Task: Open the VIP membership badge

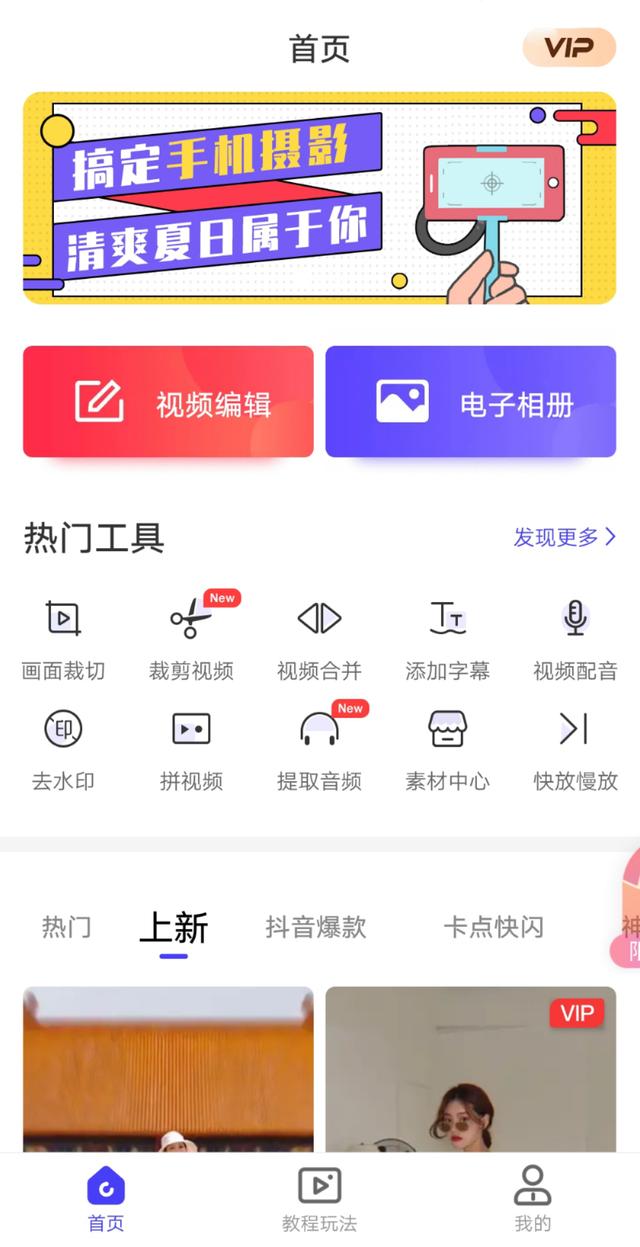Action: coord(569,47)
